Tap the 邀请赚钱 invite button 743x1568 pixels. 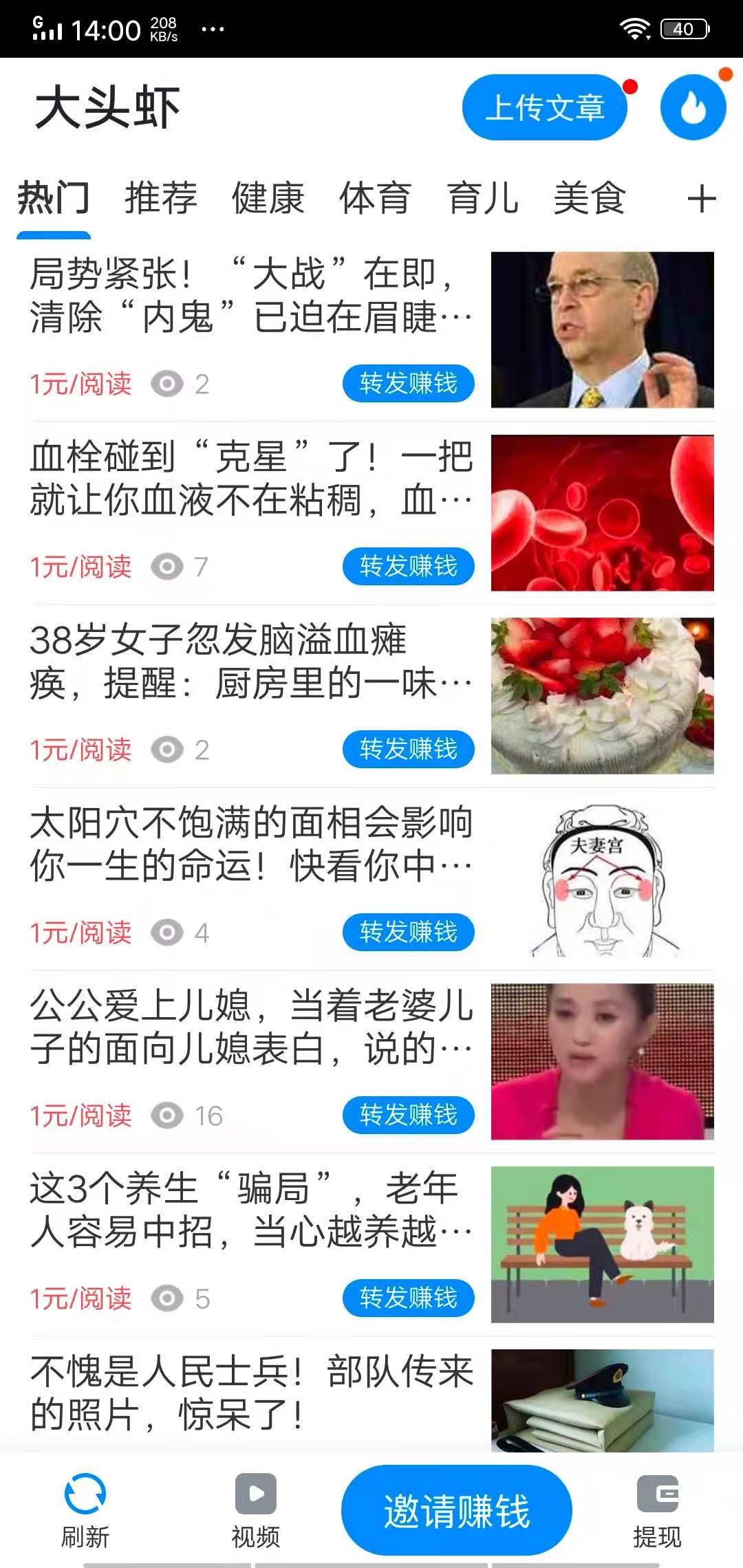tap(456, 1507)
